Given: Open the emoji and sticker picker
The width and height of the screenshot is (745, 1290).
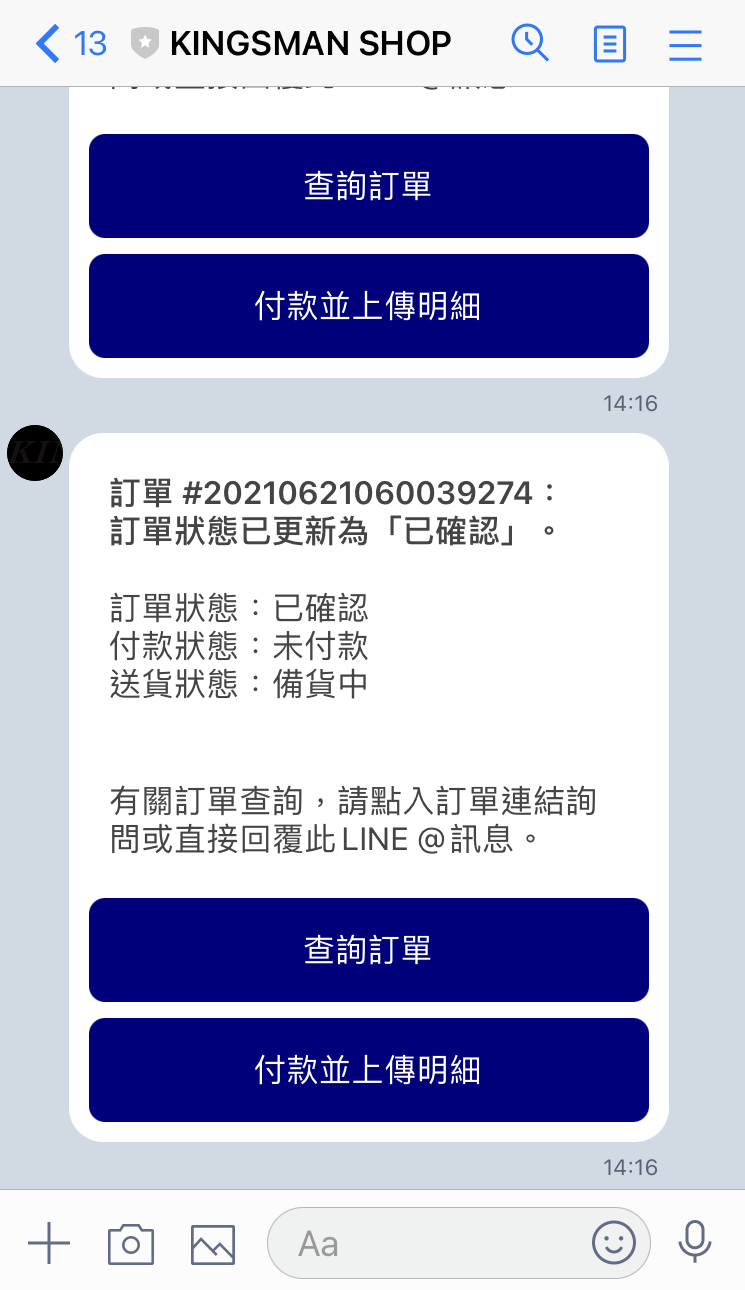Looking at the screenshot, I should (613, 1243).
